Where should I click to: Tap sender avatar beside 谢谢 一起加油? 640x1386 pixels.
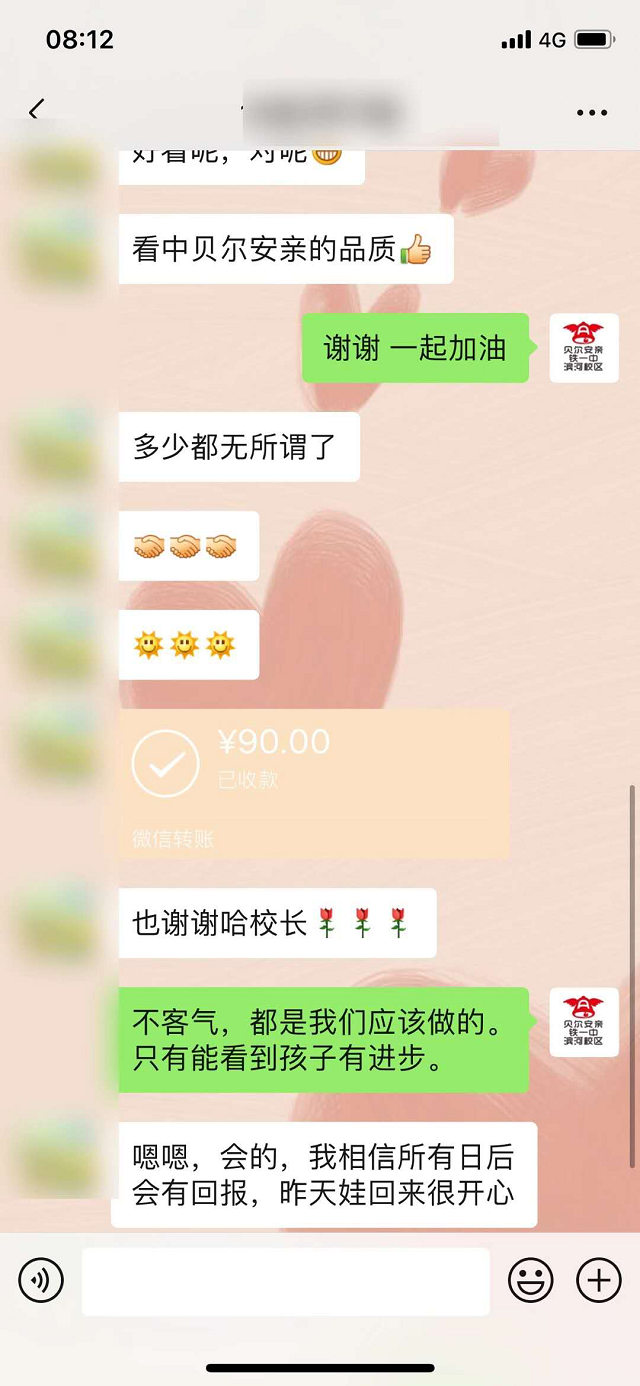[x=584, y=348]
